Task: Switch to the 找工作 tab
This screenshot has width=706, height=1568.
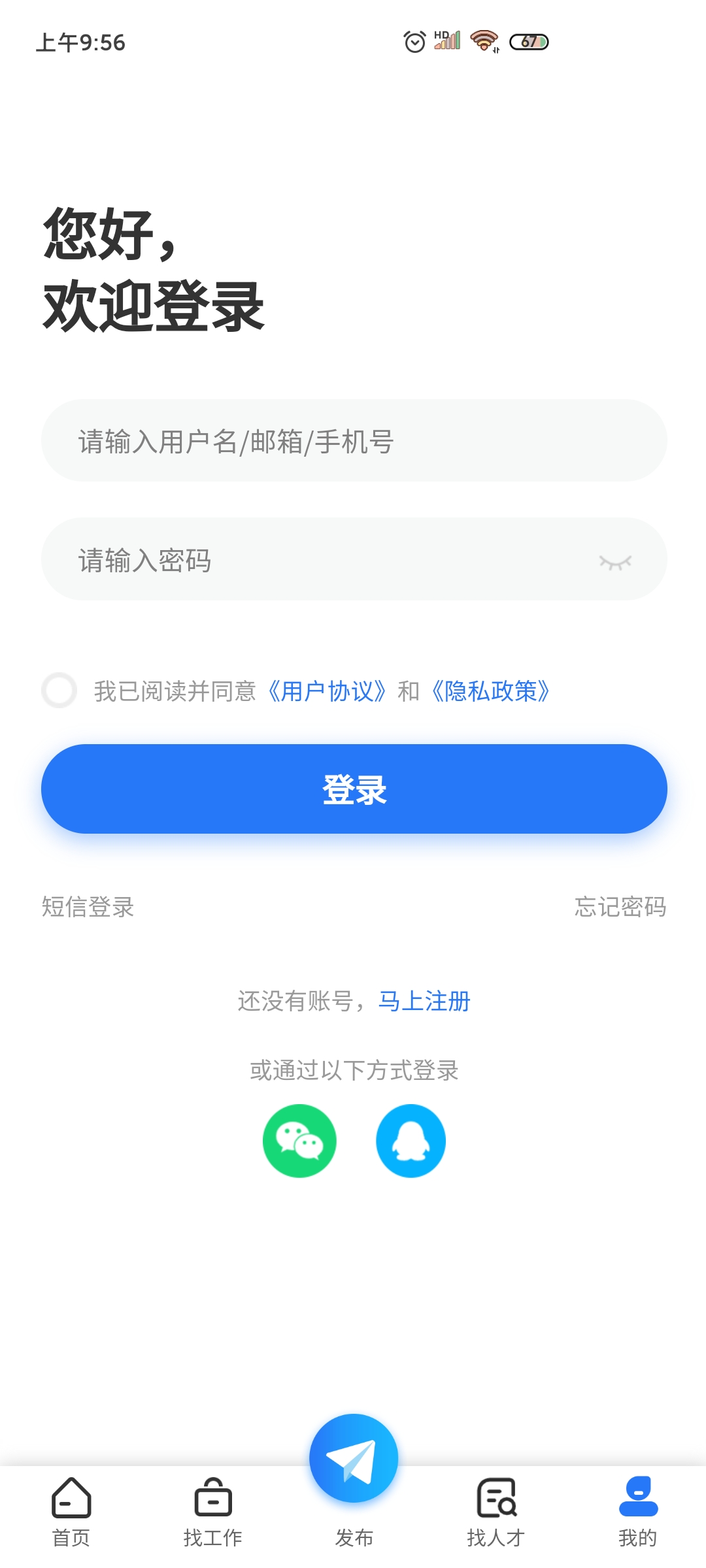Action: coord(213,1512)
